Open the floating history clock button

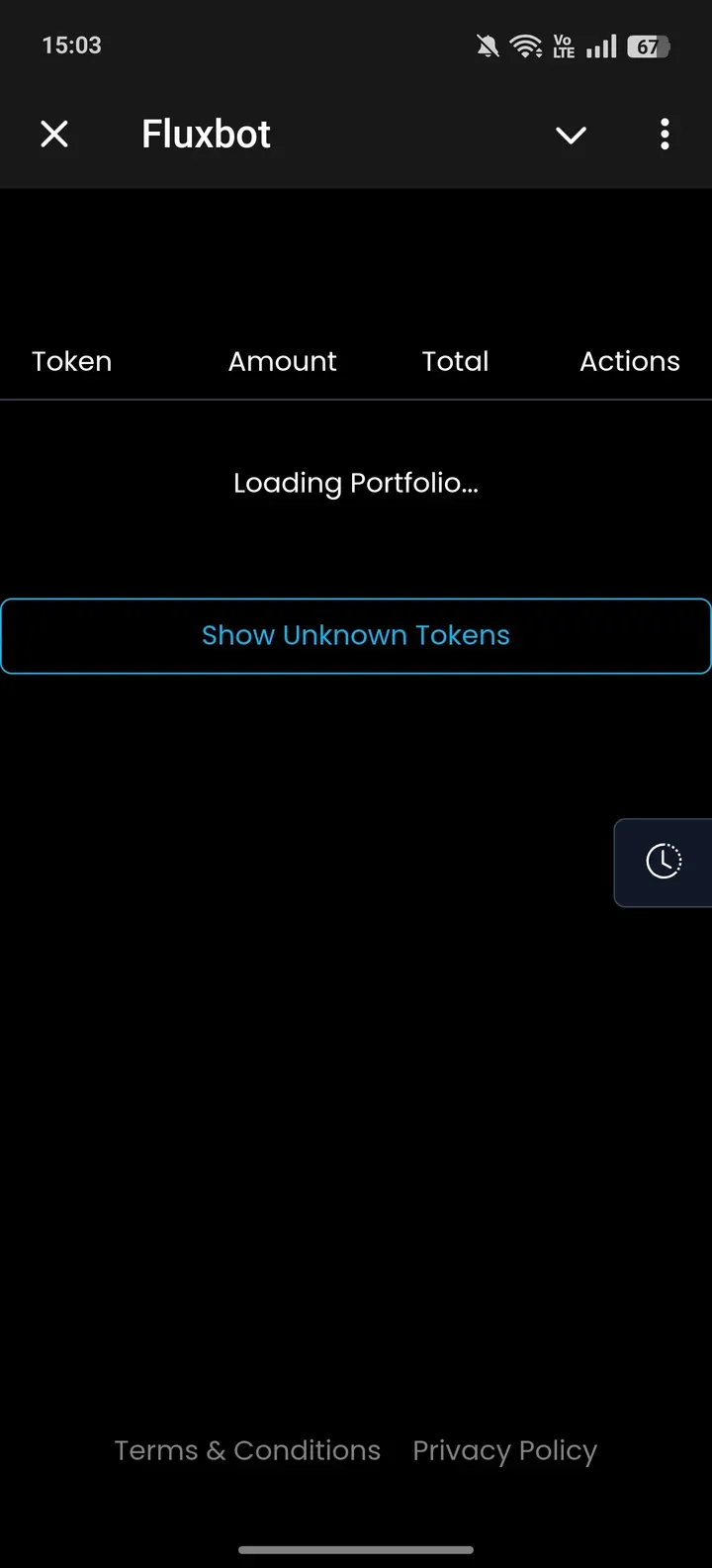click(x=664, y=861)
